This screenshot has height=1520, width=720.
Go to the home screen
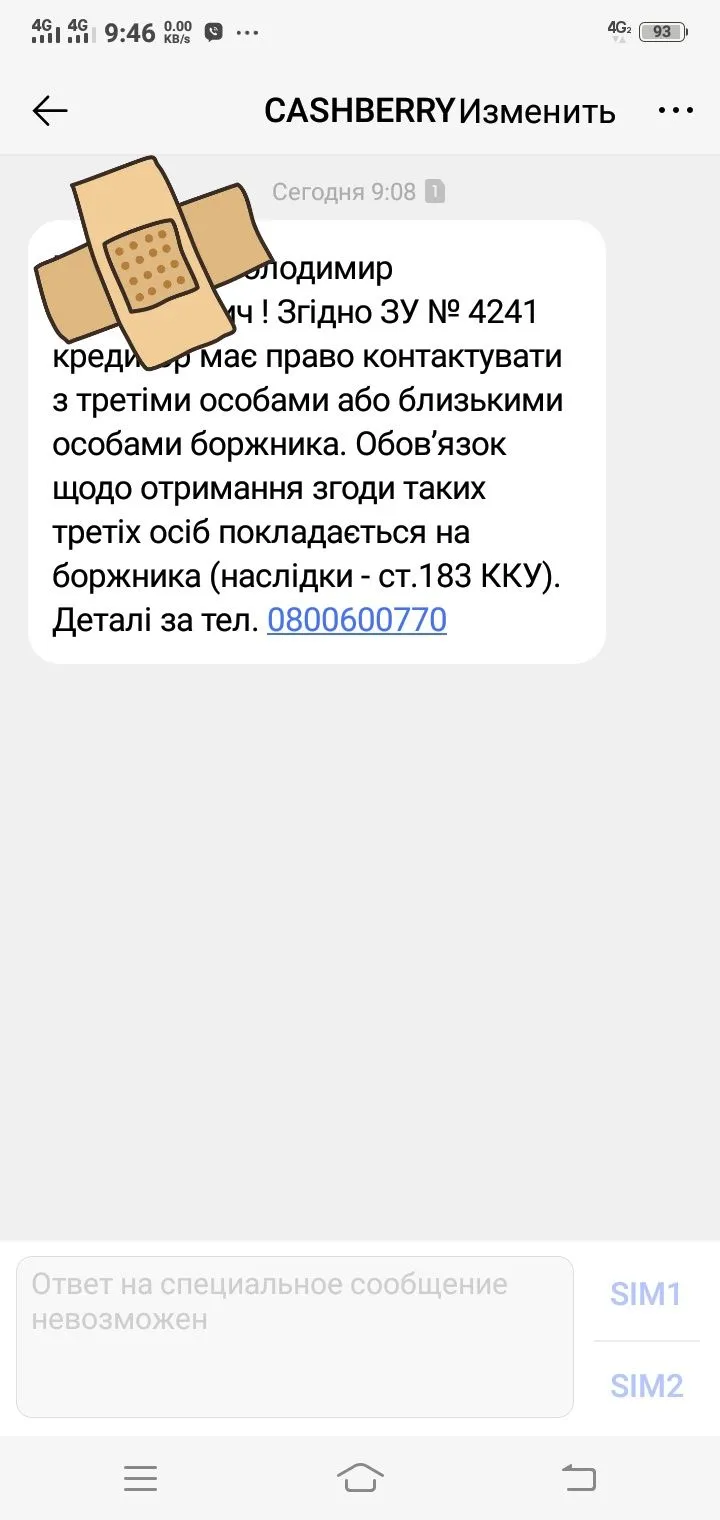tap(360, 1477)
